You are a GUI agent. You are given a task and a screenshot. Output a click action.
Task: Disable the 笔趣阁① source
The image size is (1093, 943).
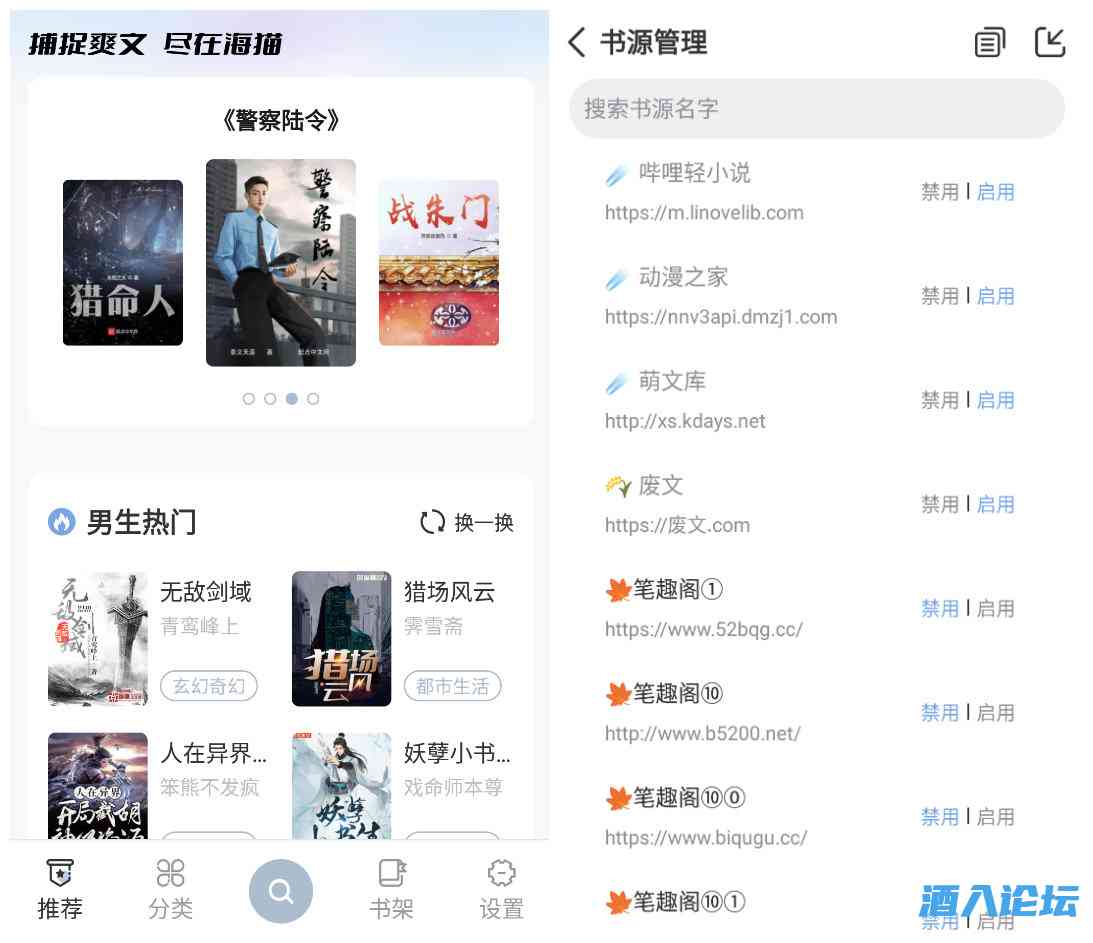coord(939,608)
